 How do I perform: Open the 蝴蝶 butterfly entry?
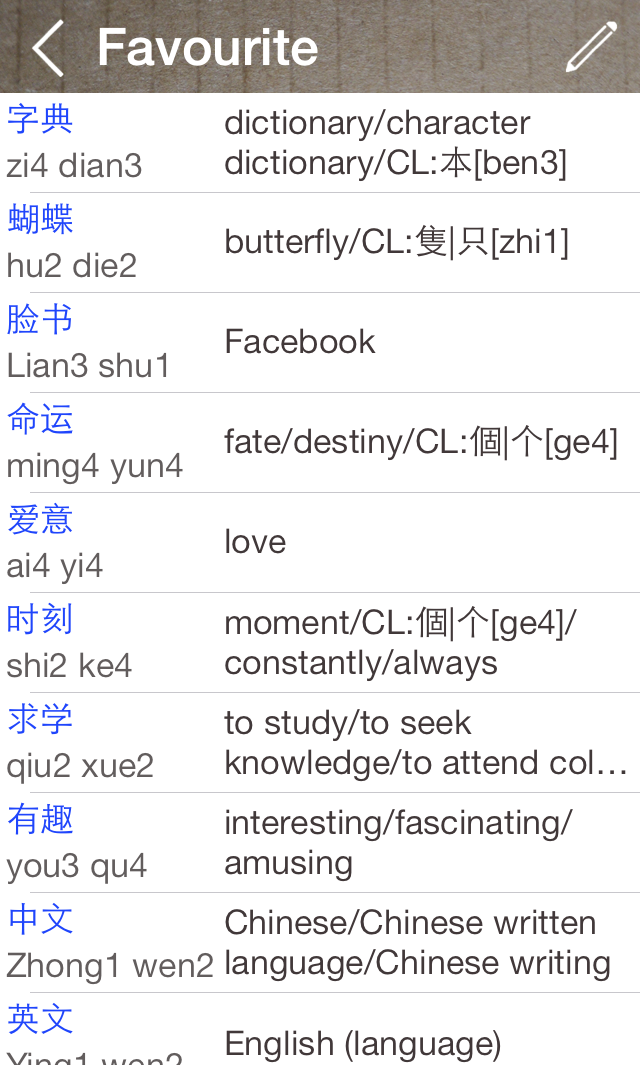coord(320,243)
